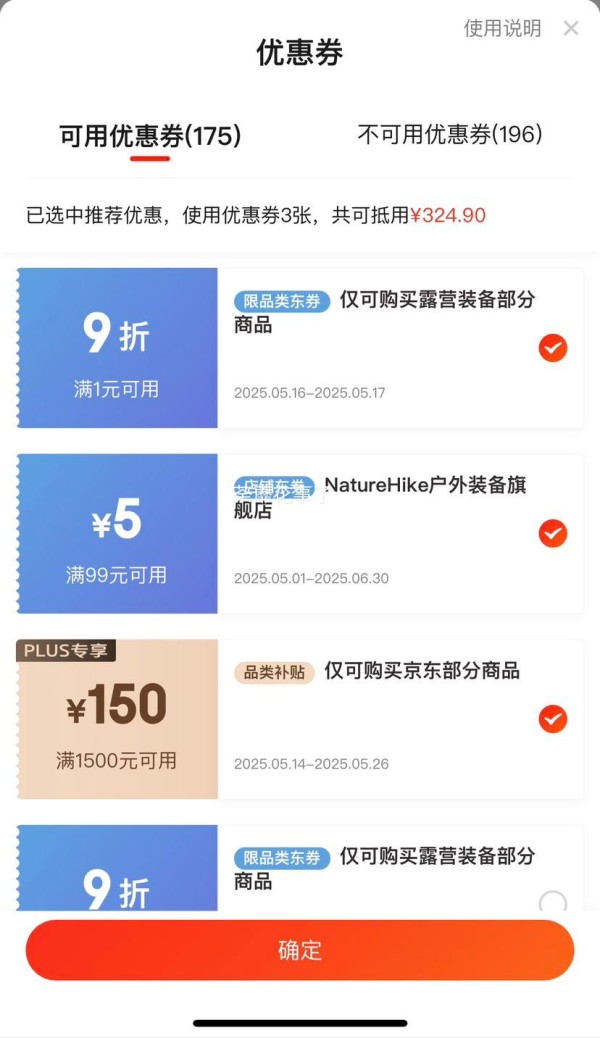Uncheck the 9折 coupon valid 2025.05.16-2025.05.17
600x1038 pixels.
(552, 348)
